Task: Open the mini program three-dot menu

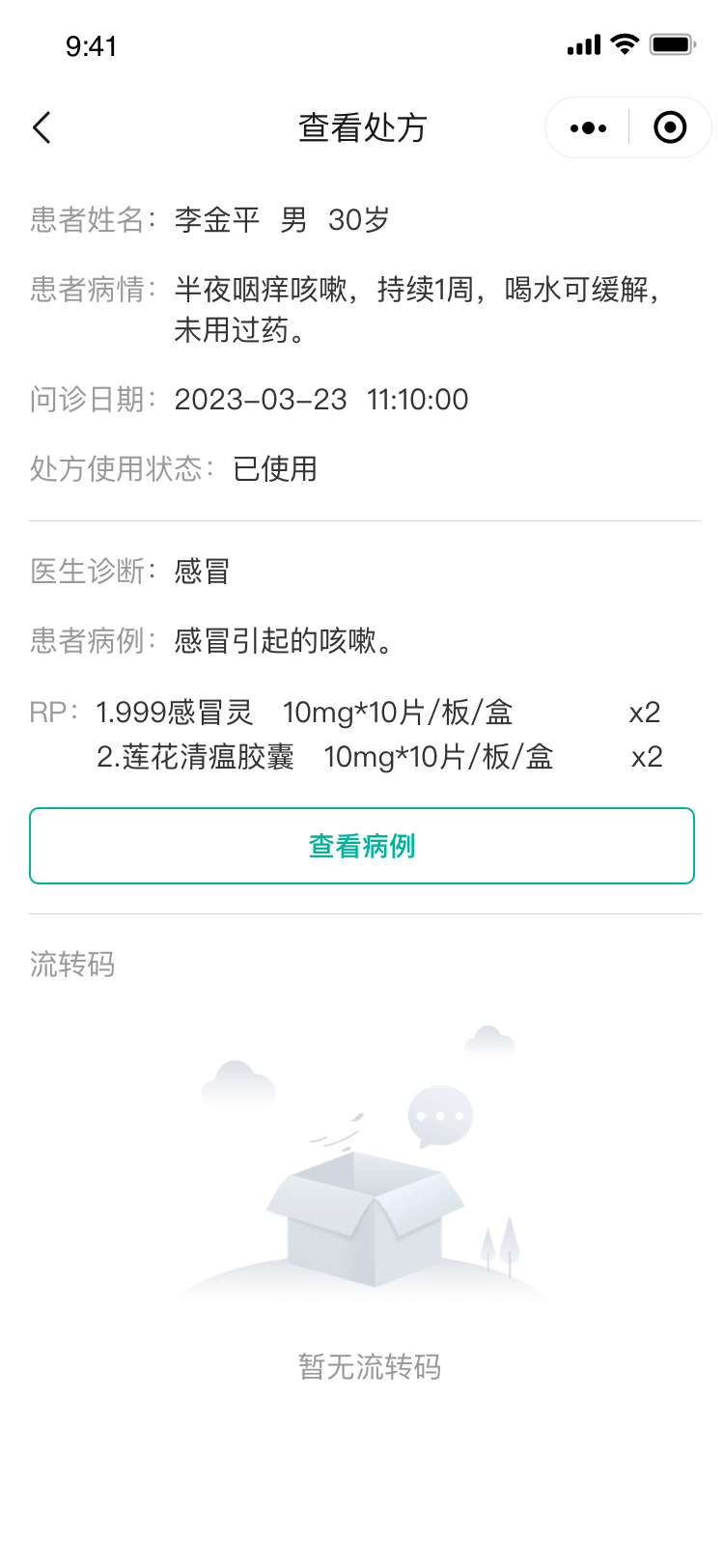Action: [588, 127]
